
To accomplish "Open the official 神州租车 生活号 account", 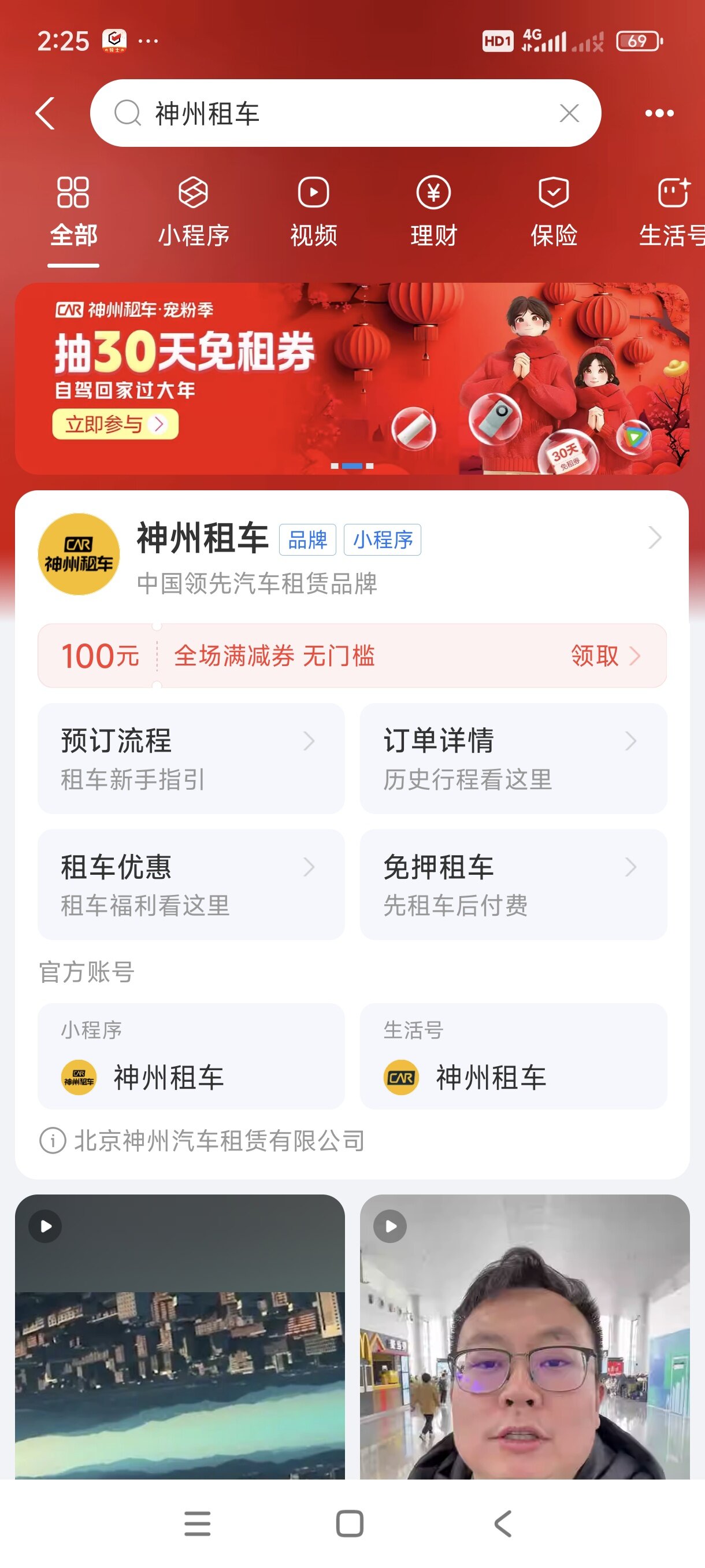I will tap(513, 1056).
